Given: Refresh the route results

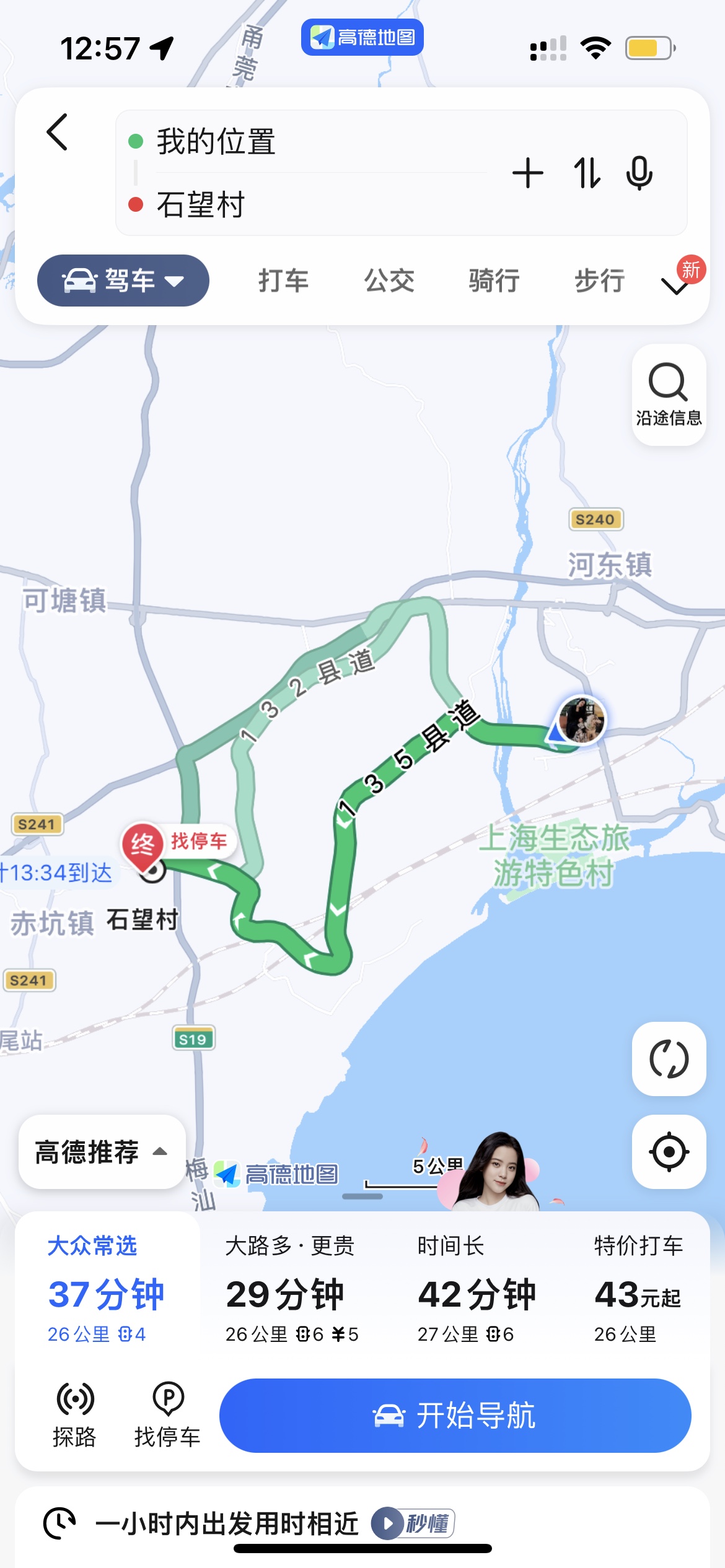Looking at the screenshot, I should tap(669, 1058).
